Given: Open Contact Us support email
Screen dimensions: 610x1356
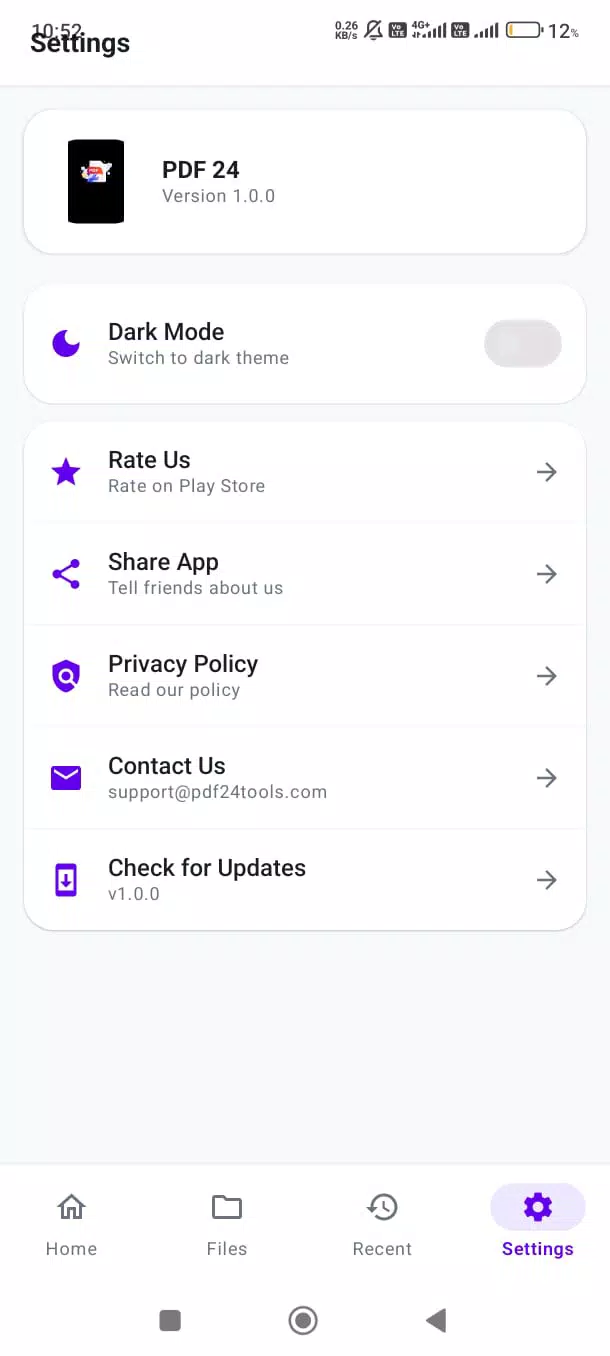Looking at the screenshot, I should click(x=305, y=778).
